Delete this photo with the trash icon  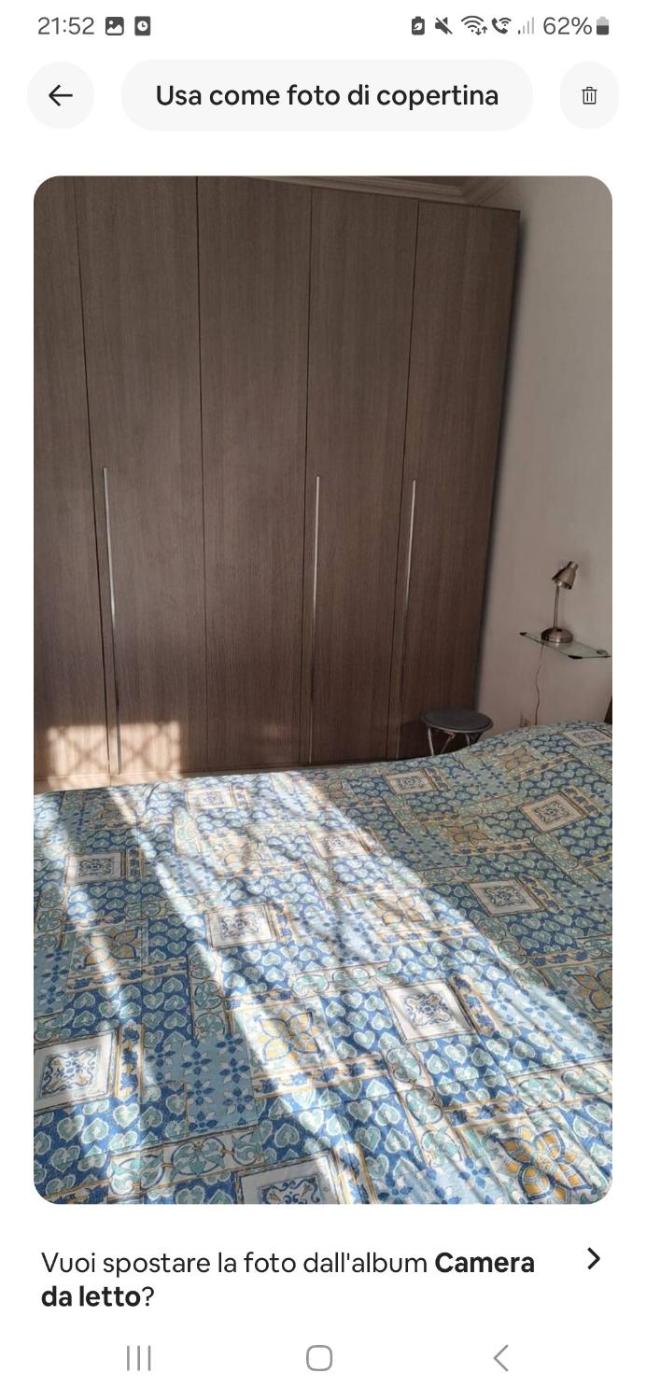[x=589, y=95]
